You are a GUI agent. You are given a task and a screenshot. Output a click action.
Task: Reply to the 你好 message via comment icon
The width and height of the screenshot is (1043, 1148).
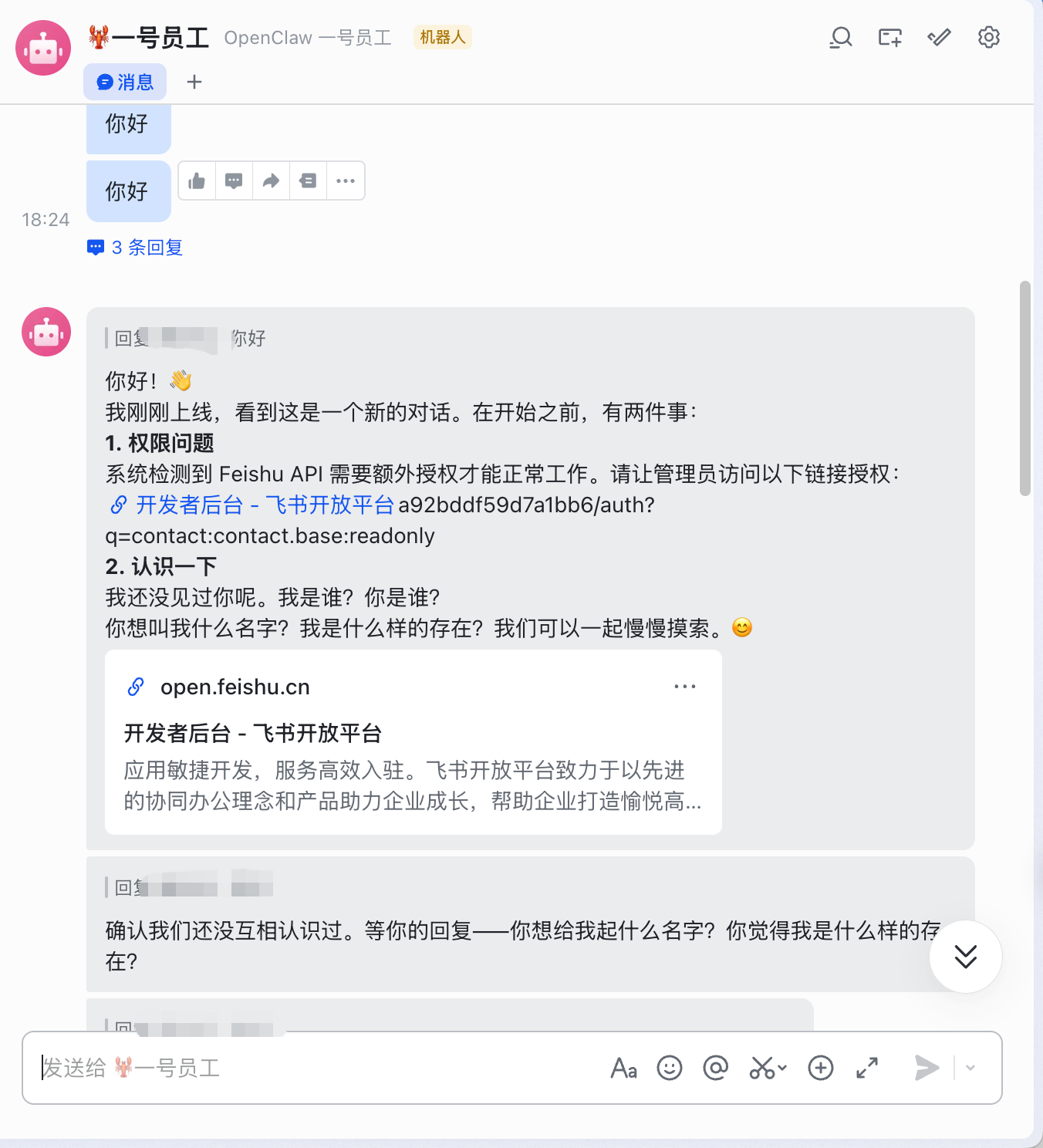click(x=233, y=180)
